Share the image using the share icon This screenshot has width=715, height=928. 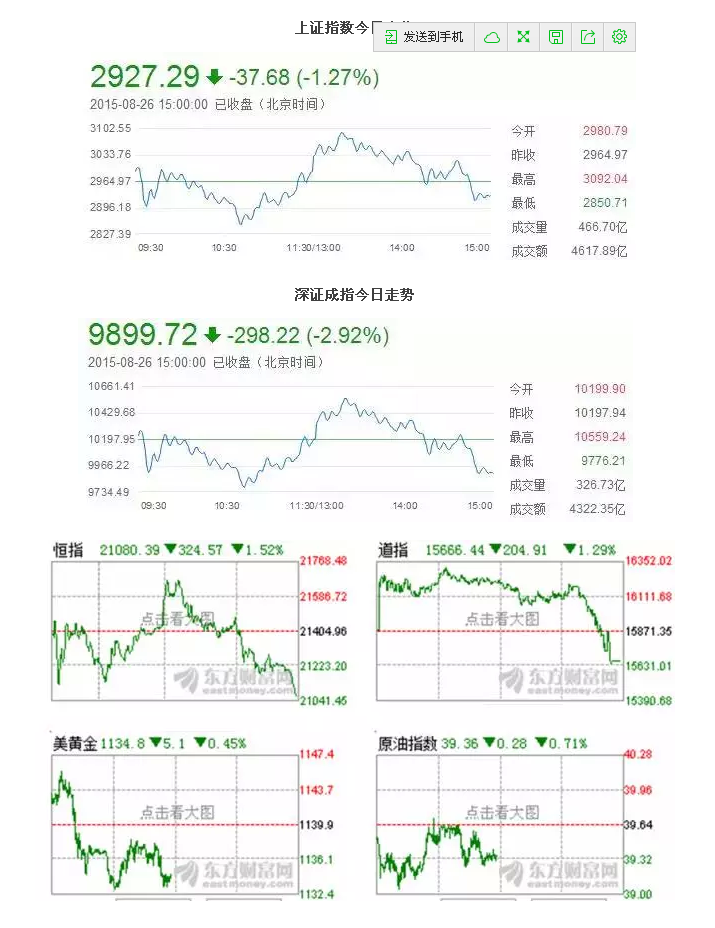588,37
